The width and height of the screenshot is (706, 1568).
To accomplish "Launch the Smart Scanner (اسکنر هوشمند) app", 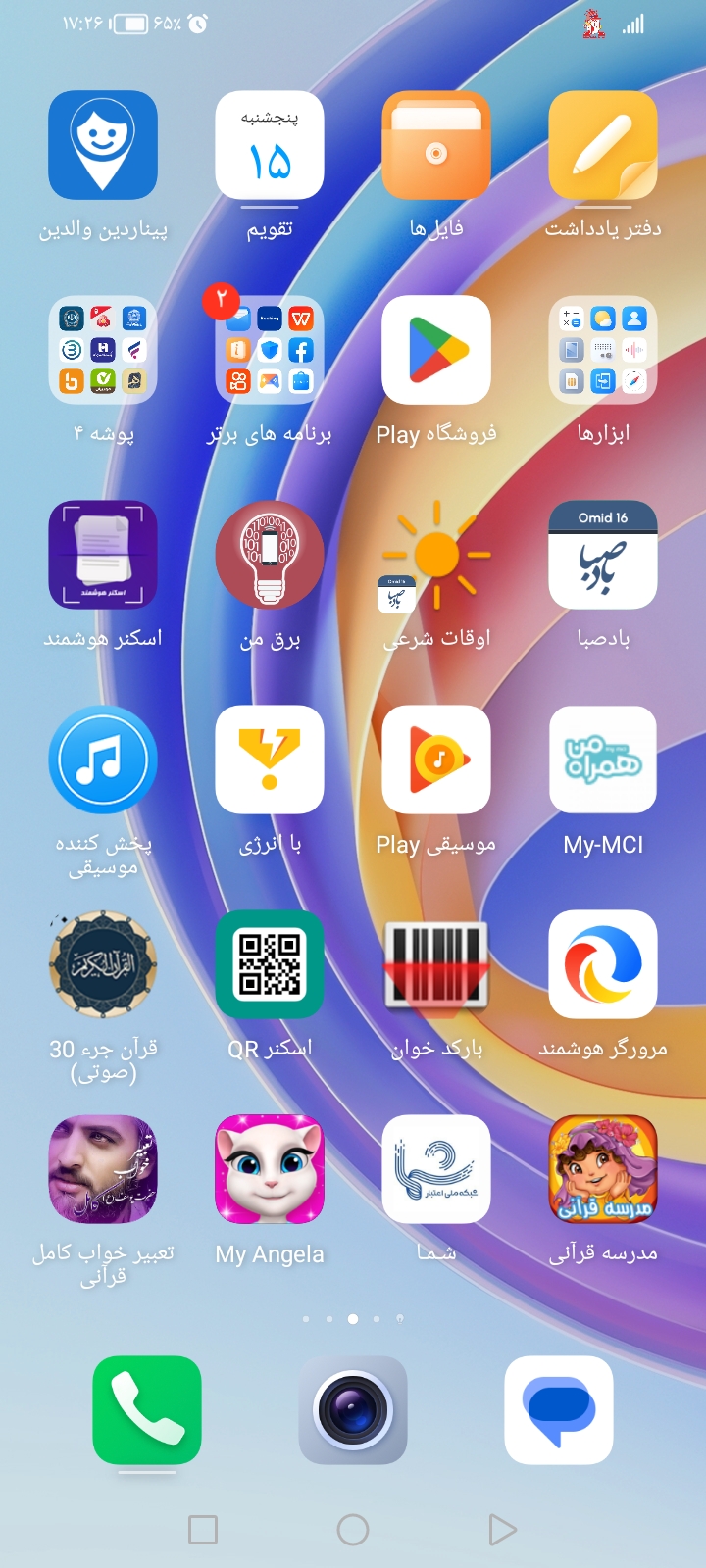I will coord(103,555).
